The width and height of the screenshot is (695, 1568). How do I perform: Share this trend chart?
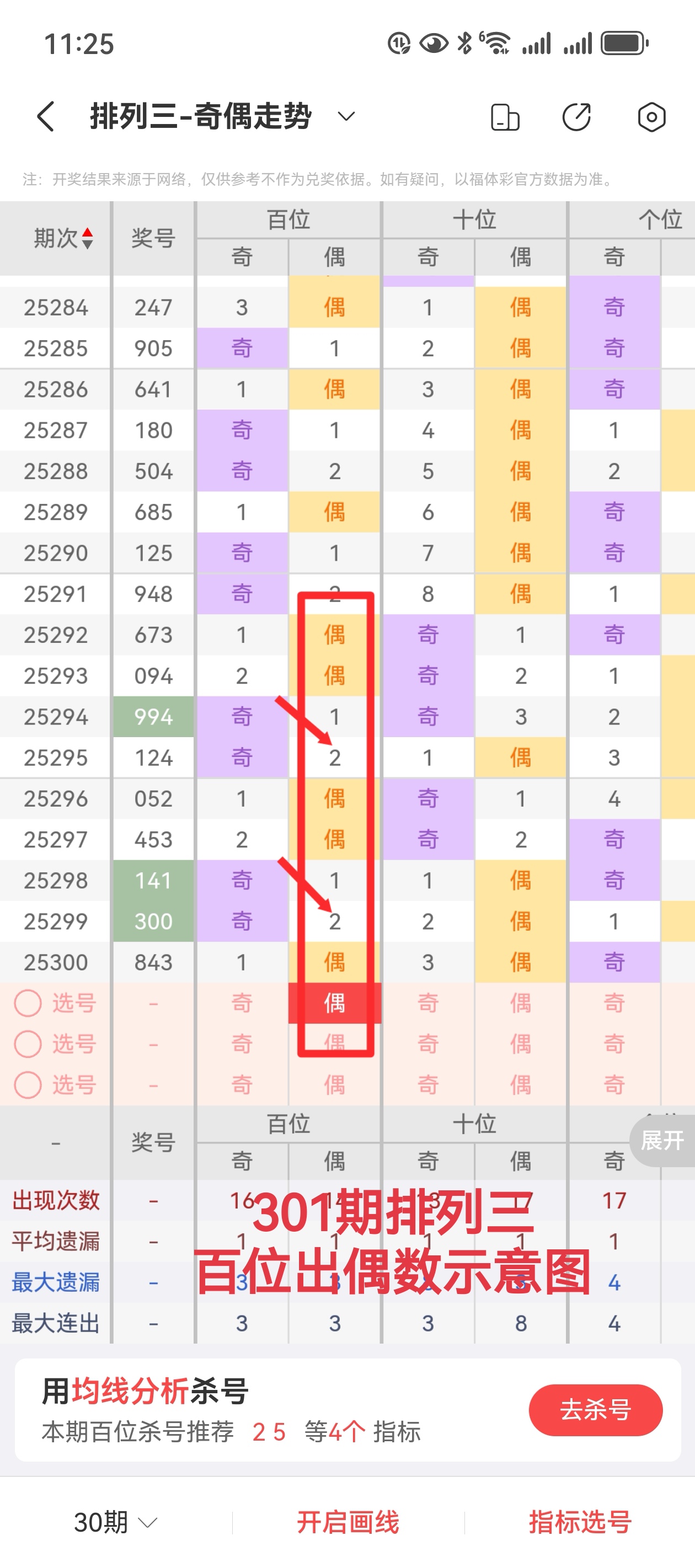point(576,117)
